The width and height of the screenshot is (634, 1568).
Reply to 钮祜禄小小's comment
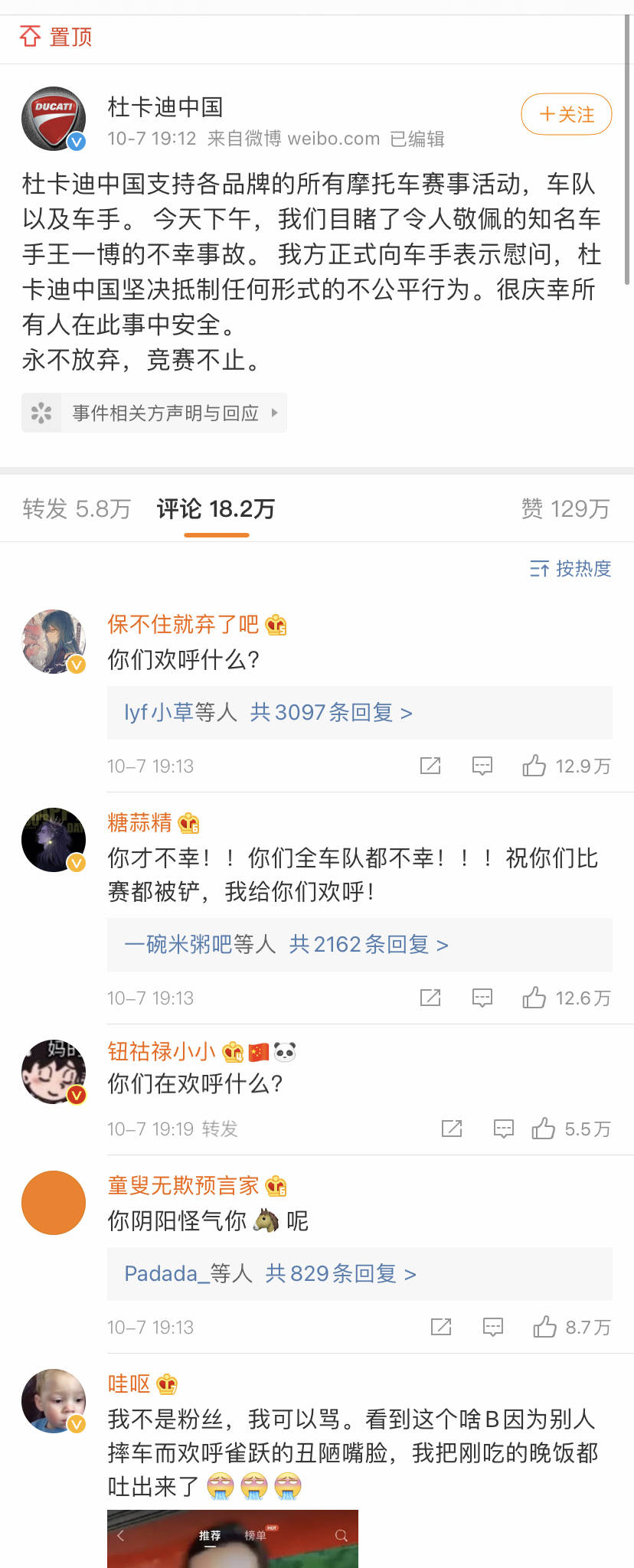click(x=504, y=1129)
